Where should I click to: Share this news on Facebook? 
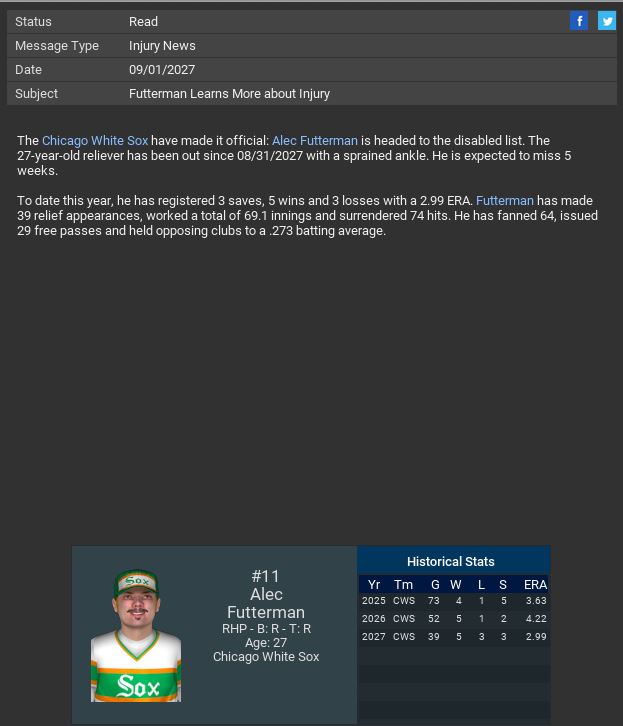coord(579,21)
